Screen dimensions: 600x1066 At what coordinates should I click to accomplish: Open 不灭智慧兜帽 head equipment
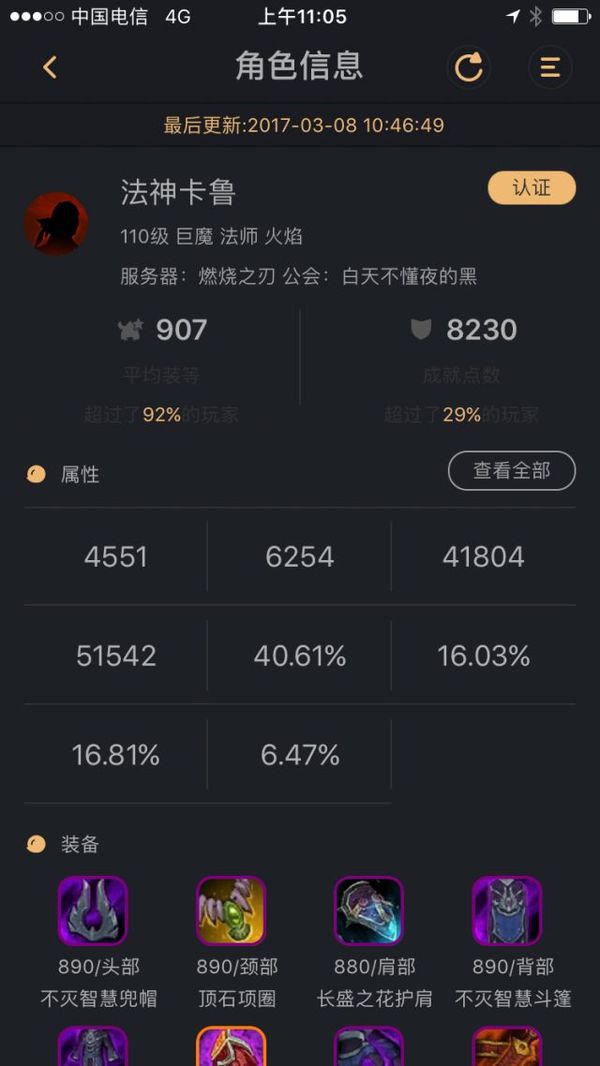pyautogui.click(x=93, y=911)
